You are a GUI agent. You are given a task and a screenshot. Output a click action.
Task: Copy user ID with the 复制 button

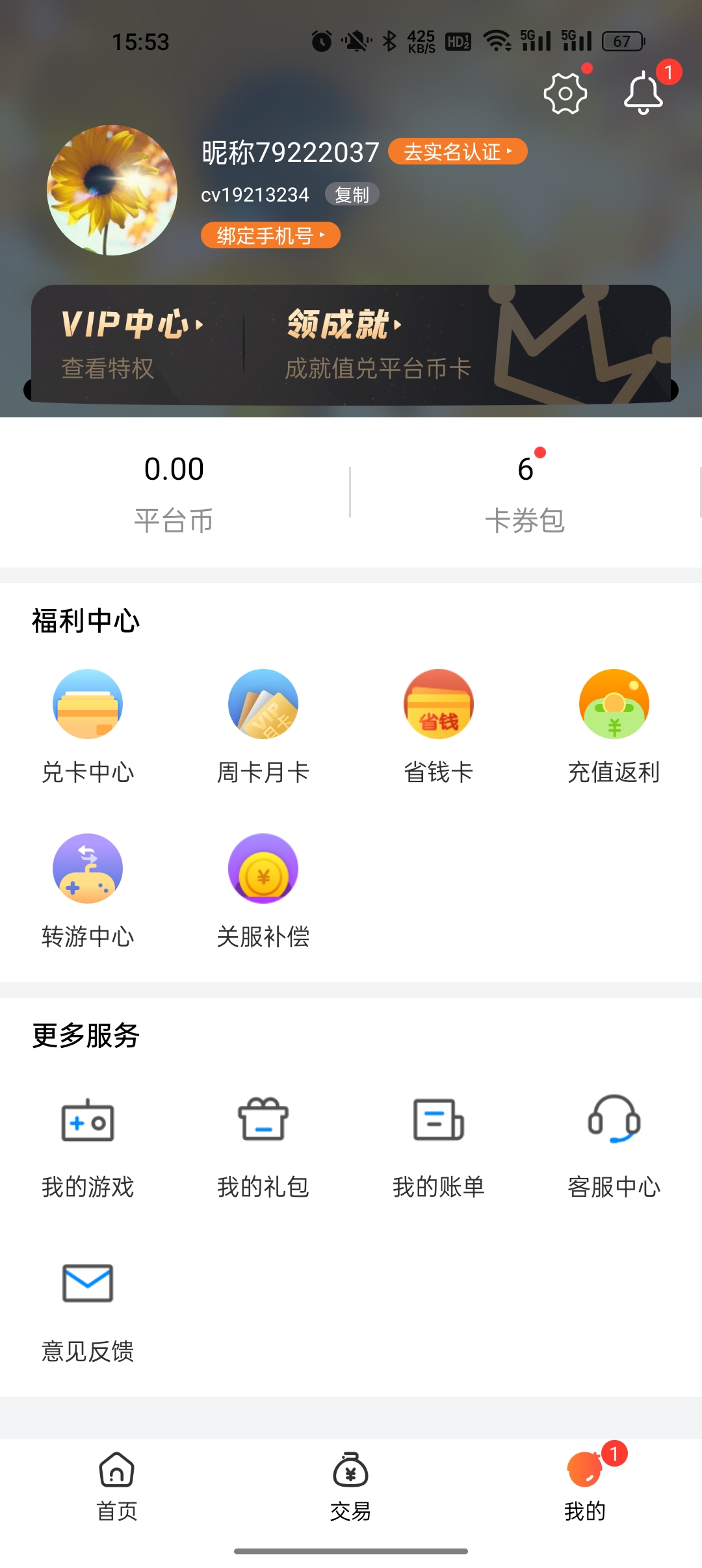352,194
